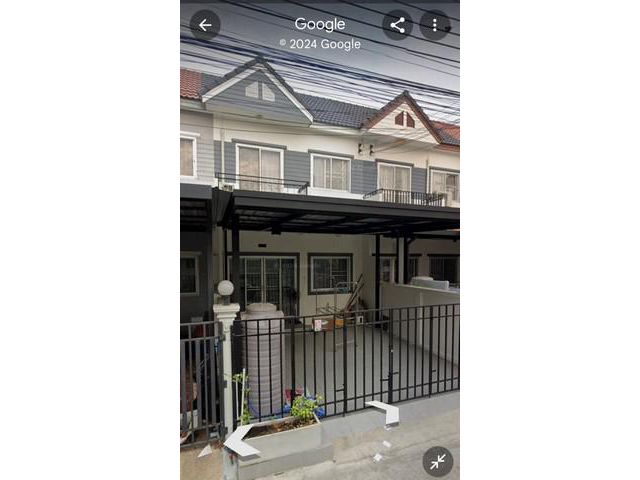Open the three-dot overflow menu

[434, 25]
